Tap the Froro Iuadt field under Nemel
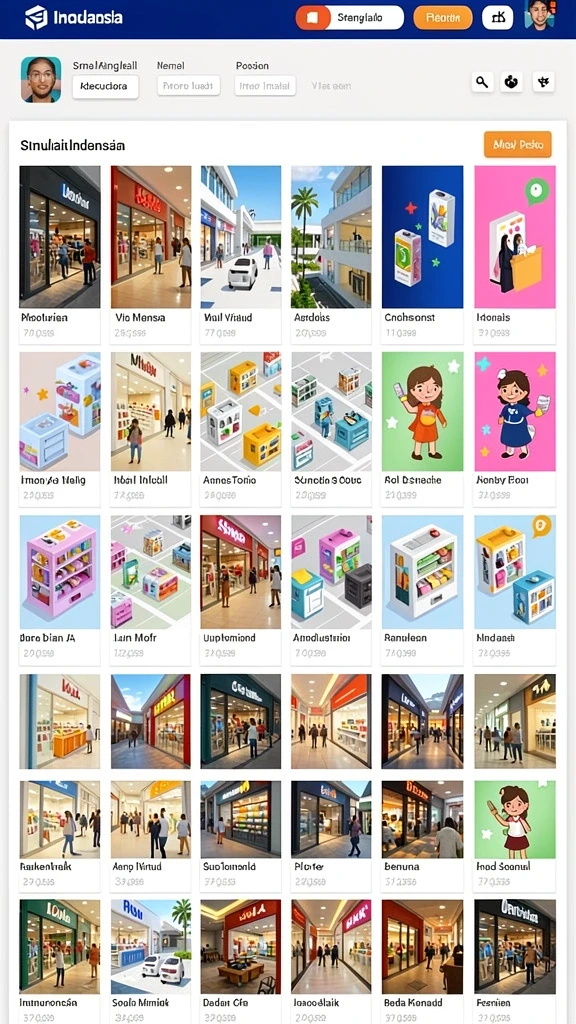The width and height of the screenshot is (576, 1024). pos(189,86)
